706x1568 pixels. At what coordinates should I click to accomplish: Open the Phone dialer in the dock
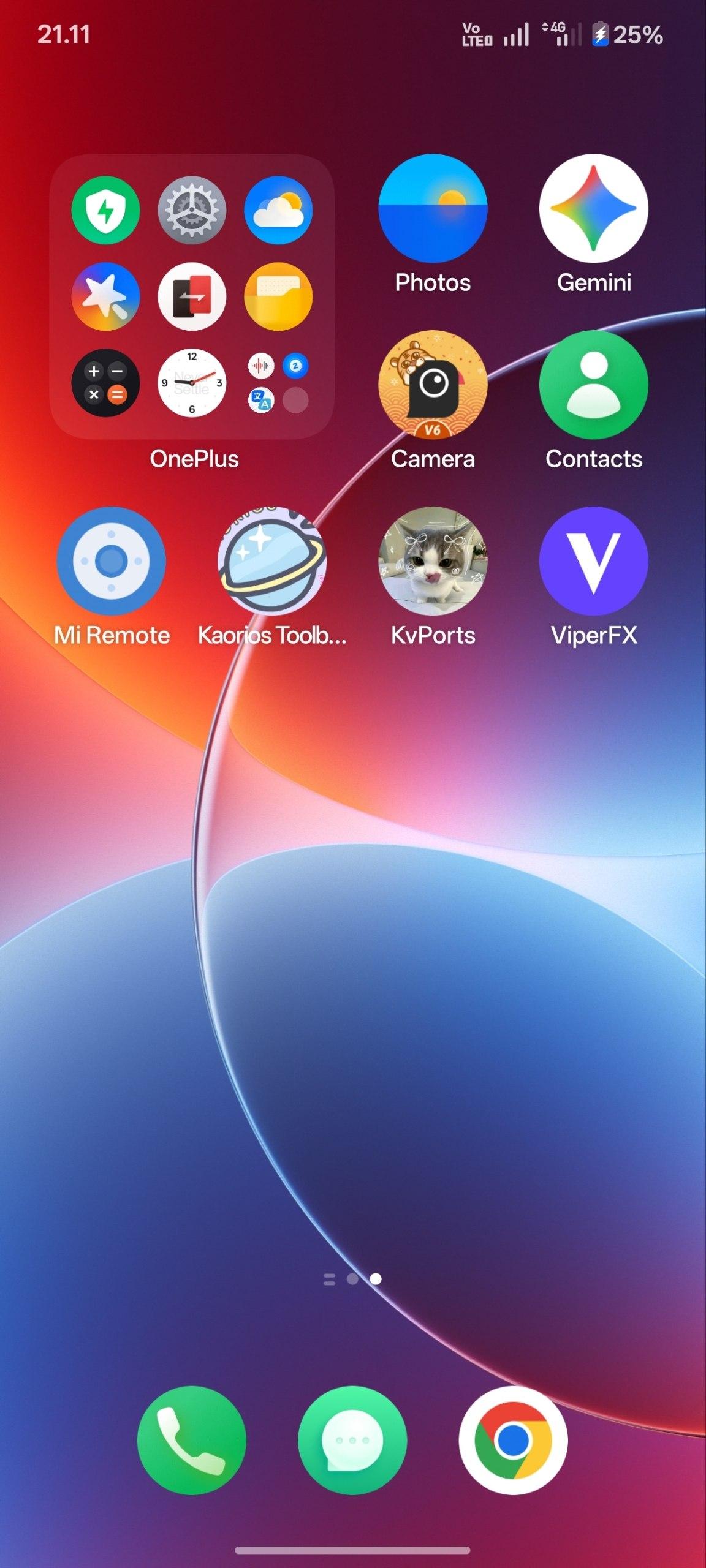192,1441
